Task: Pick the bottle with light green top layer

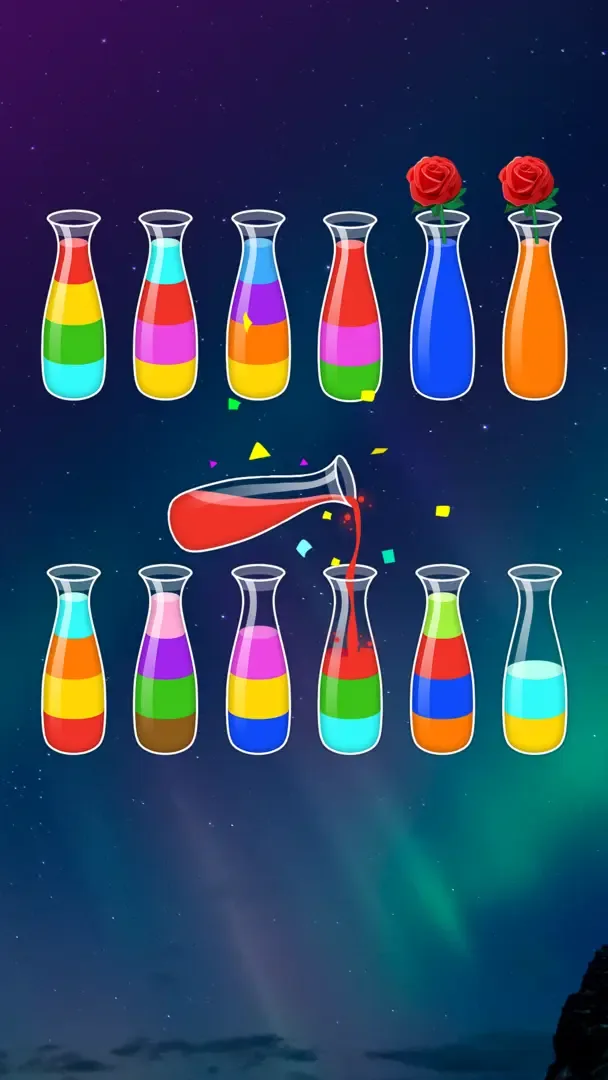Action: click(442, 665)
